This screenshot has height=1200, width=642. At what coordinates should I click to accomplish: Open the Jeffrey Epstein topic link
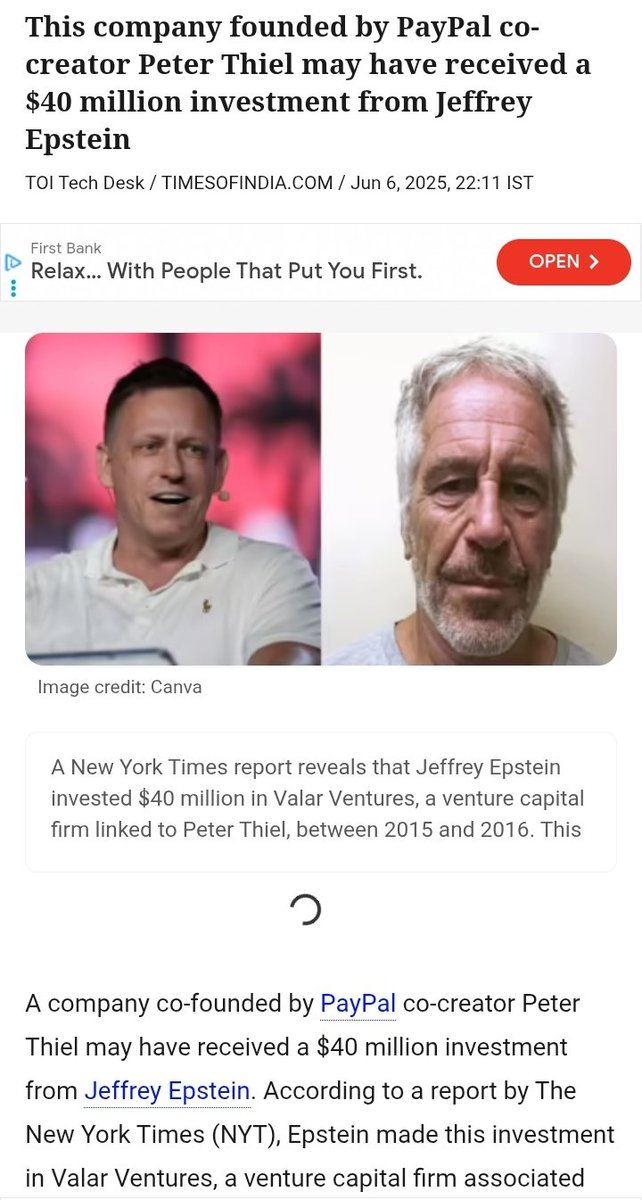pos(166,1091)
